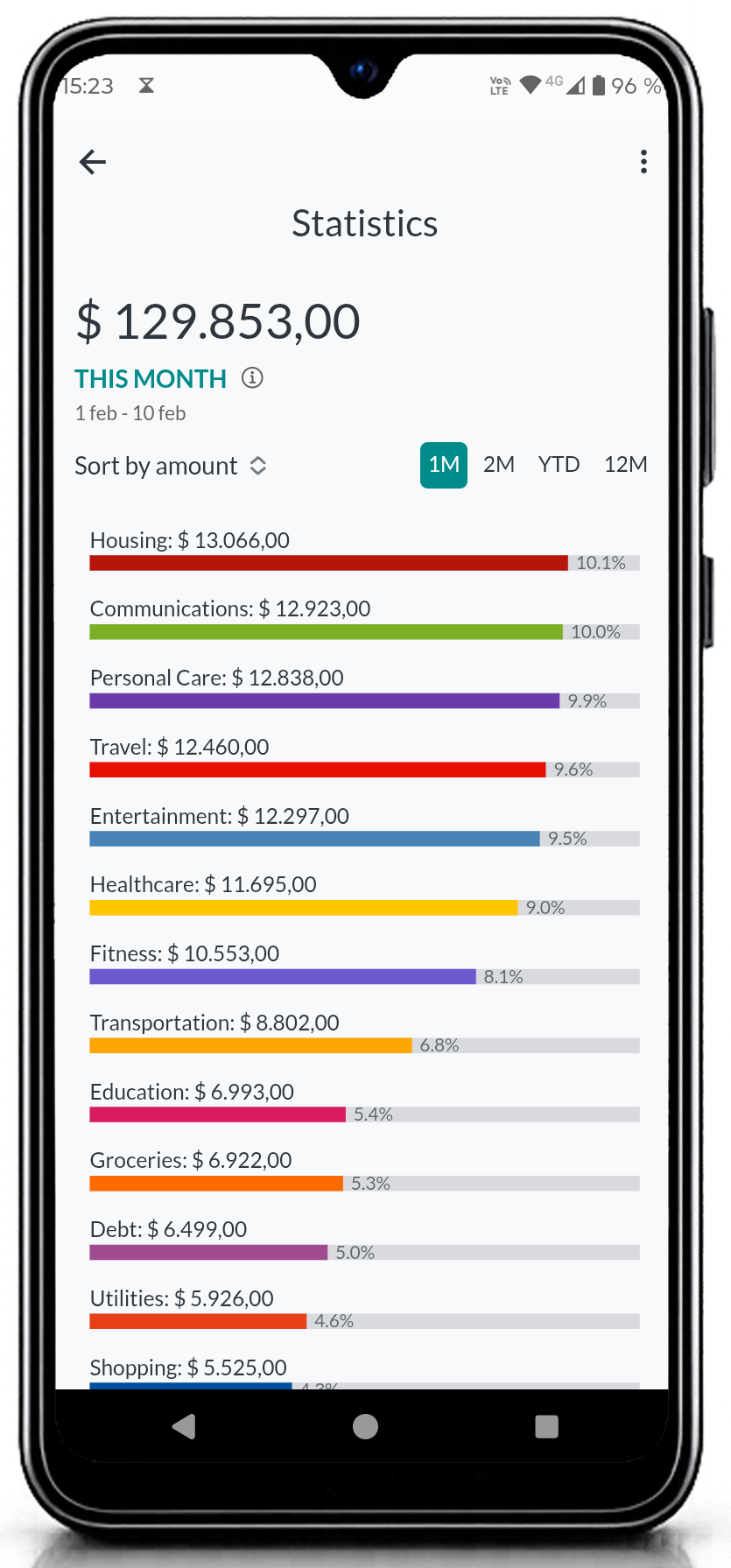731x1568 pixels.
Task: Switch to the 2M period
Action: pyautogui.click(x=499, y=465)
